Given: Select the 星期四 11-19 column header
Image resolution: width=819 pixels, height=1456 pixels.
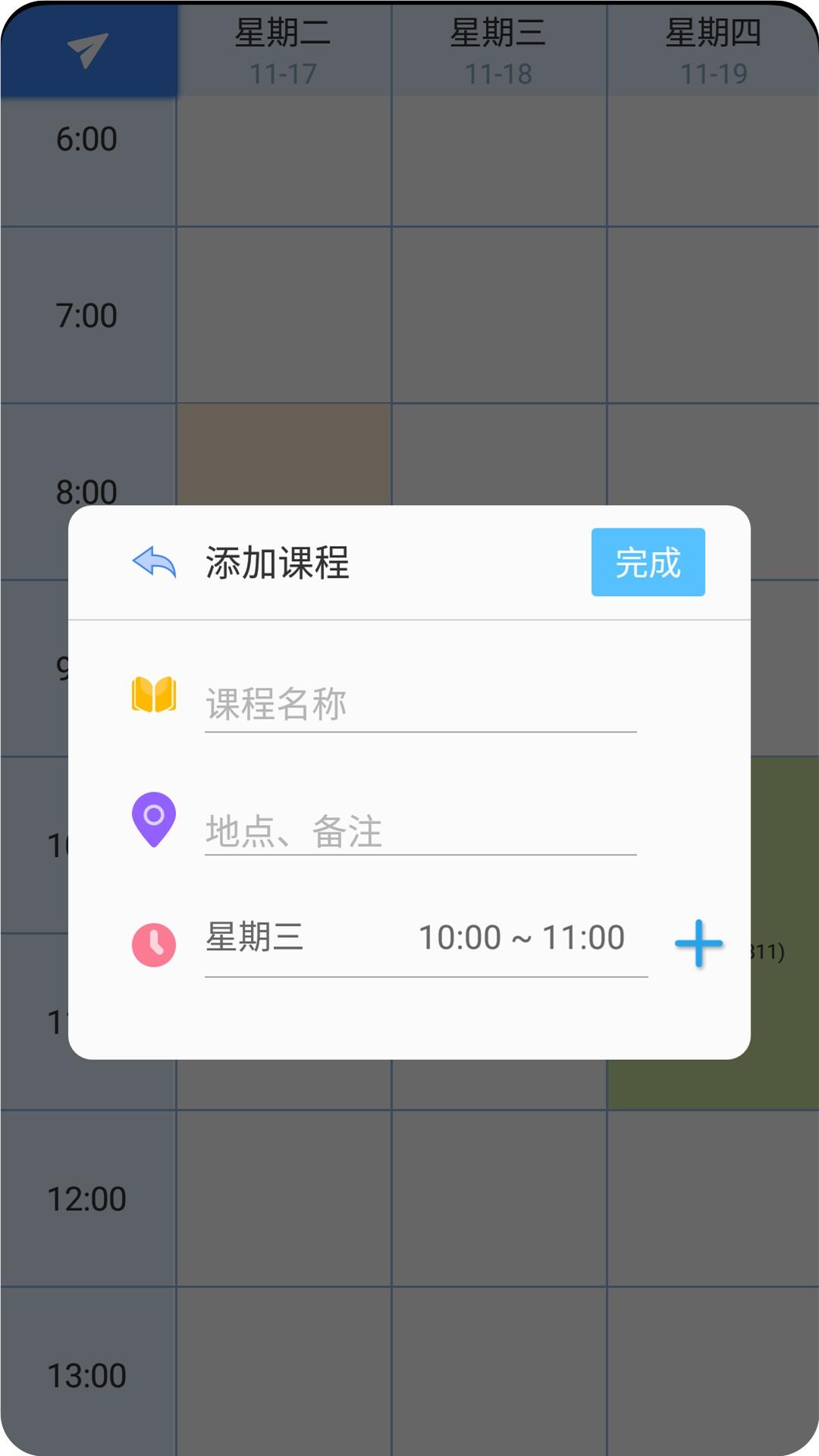Looking at the screenshot, I should tap(714, 49).
